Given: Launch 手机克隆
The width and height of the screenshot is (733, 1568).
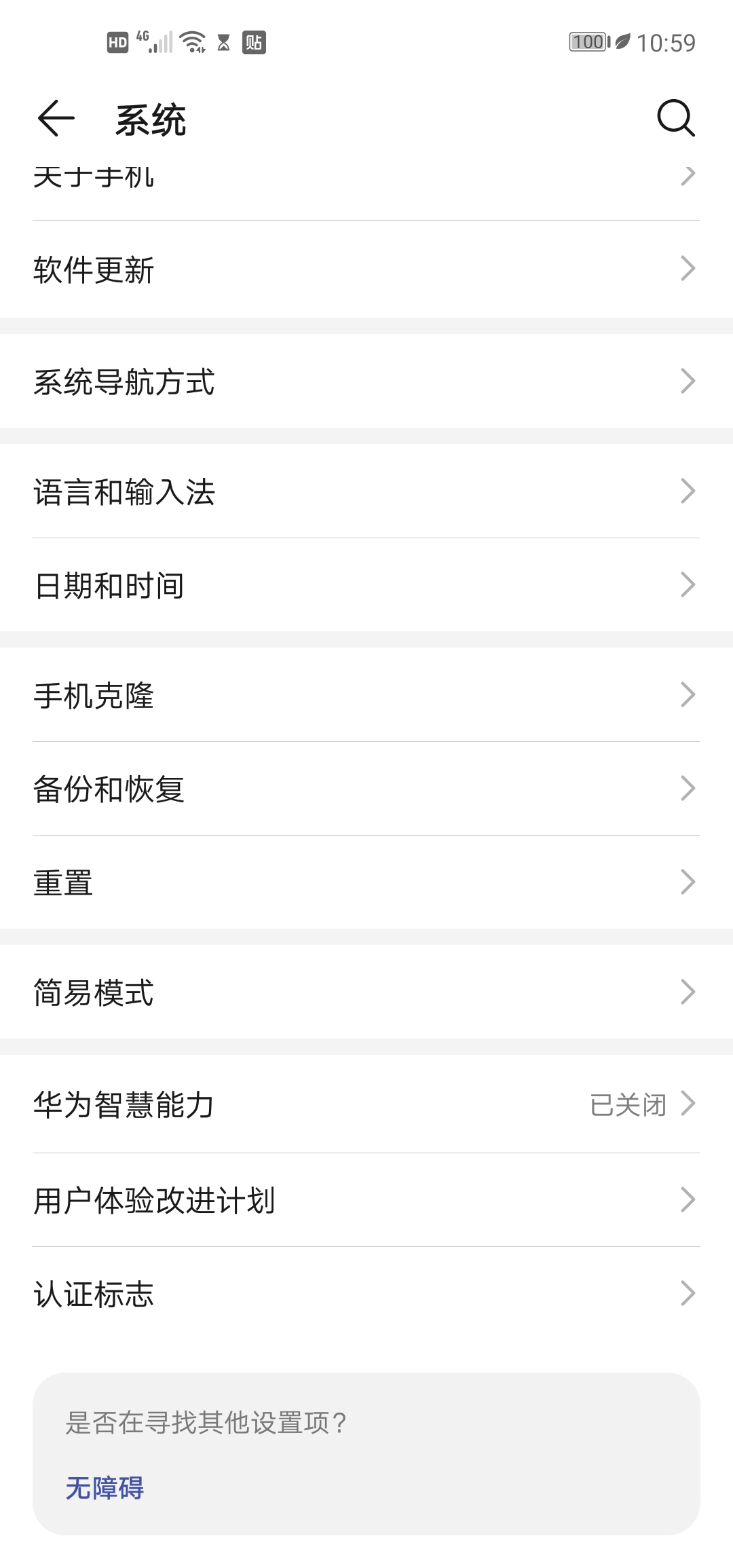Looking at the screenshot, I should pos(366,695).
